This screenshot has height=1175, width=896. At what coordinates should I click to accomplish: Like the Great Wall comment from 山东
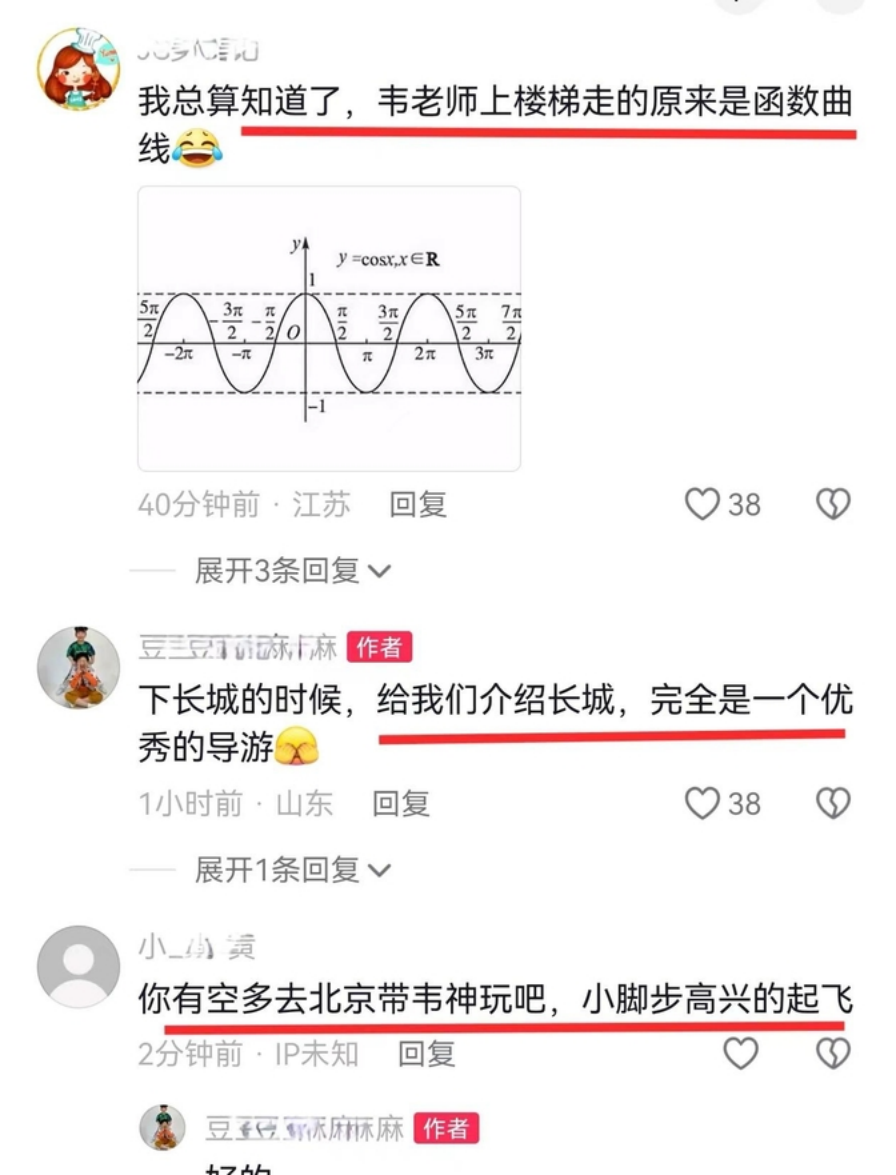[x=703, y=803]
